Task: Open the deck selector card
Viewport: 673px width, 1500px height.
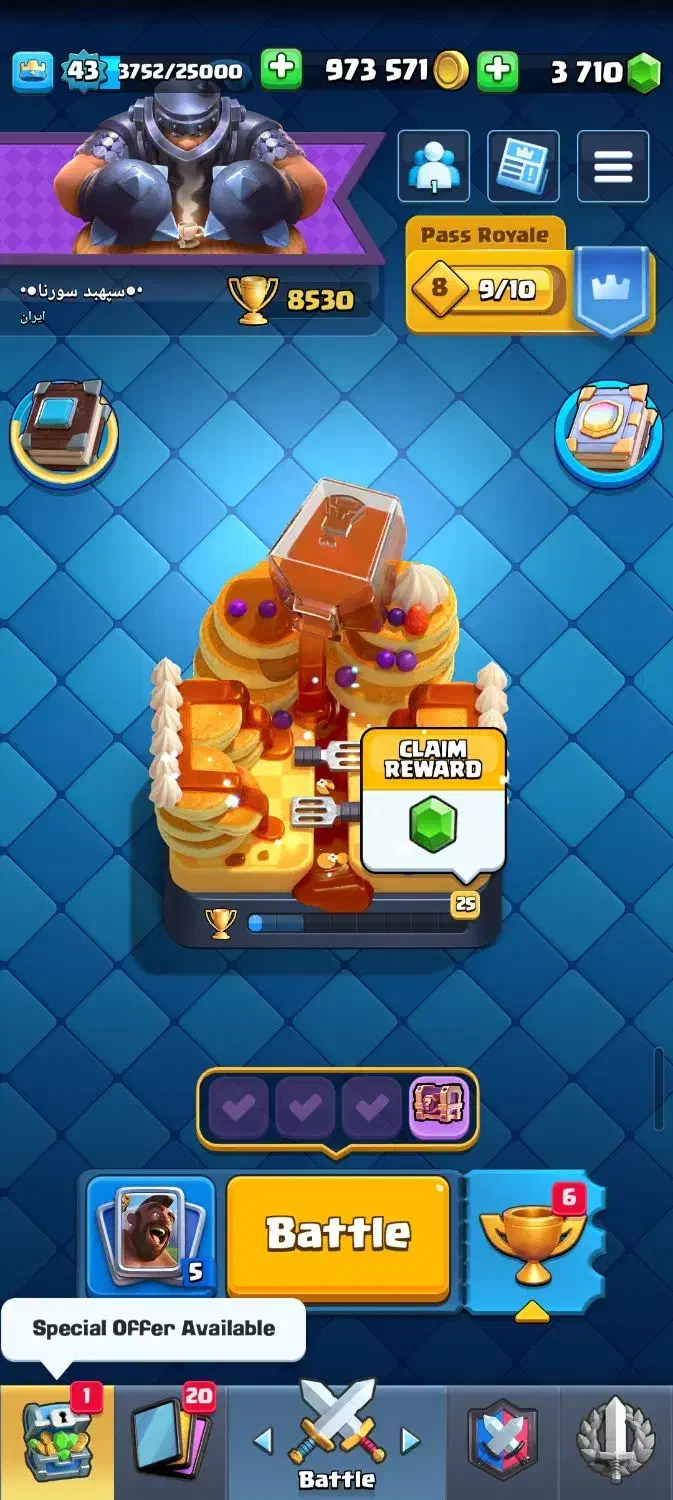Action: [x=151, y=1237]
